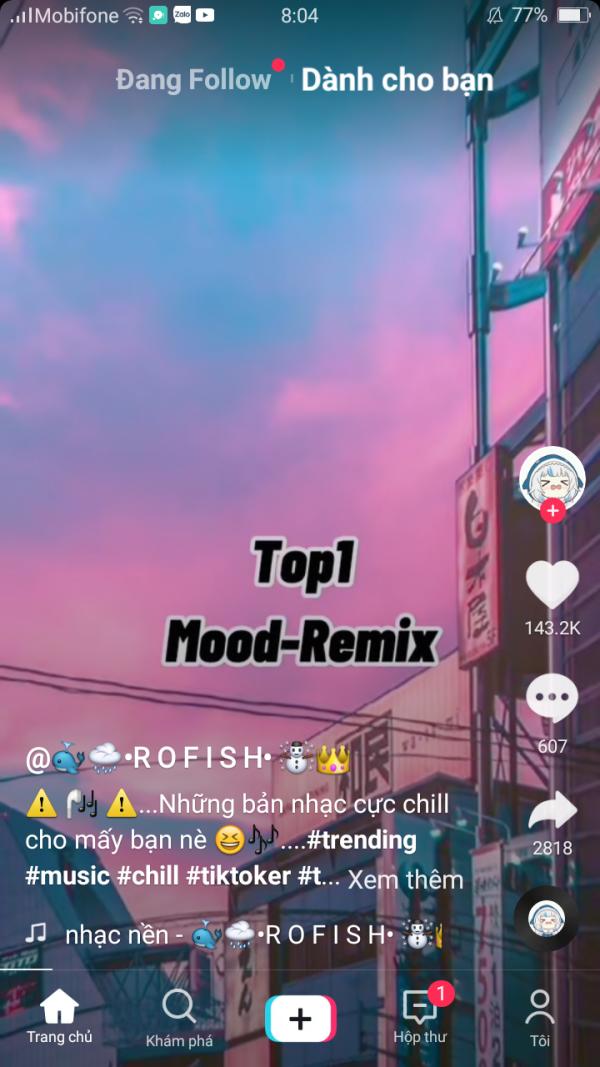Tap the #trending hashtag
Viewport: 600px width, 1067px height.
click(x=361, y=840)
